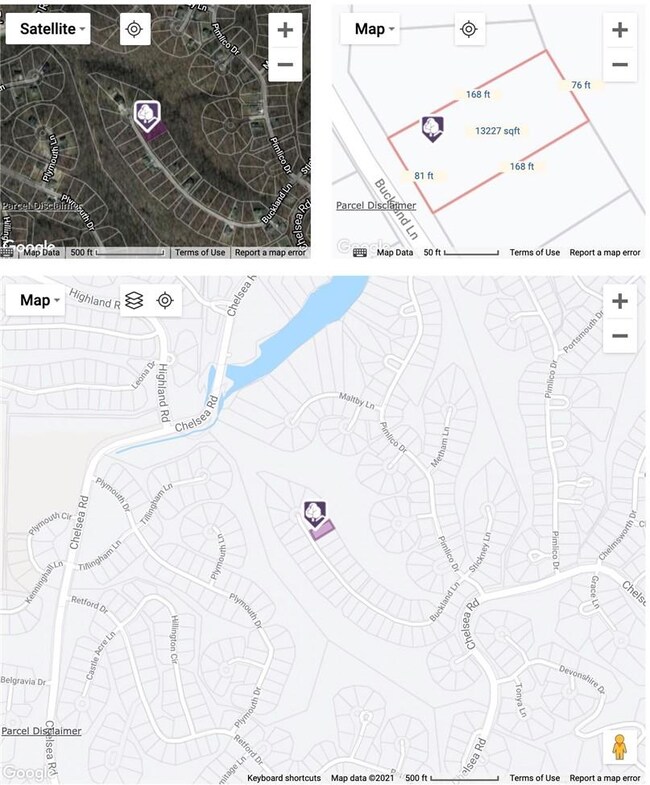Activate the Street View pegman
This screenshot has width=650, height=785.
click(620, 746)
